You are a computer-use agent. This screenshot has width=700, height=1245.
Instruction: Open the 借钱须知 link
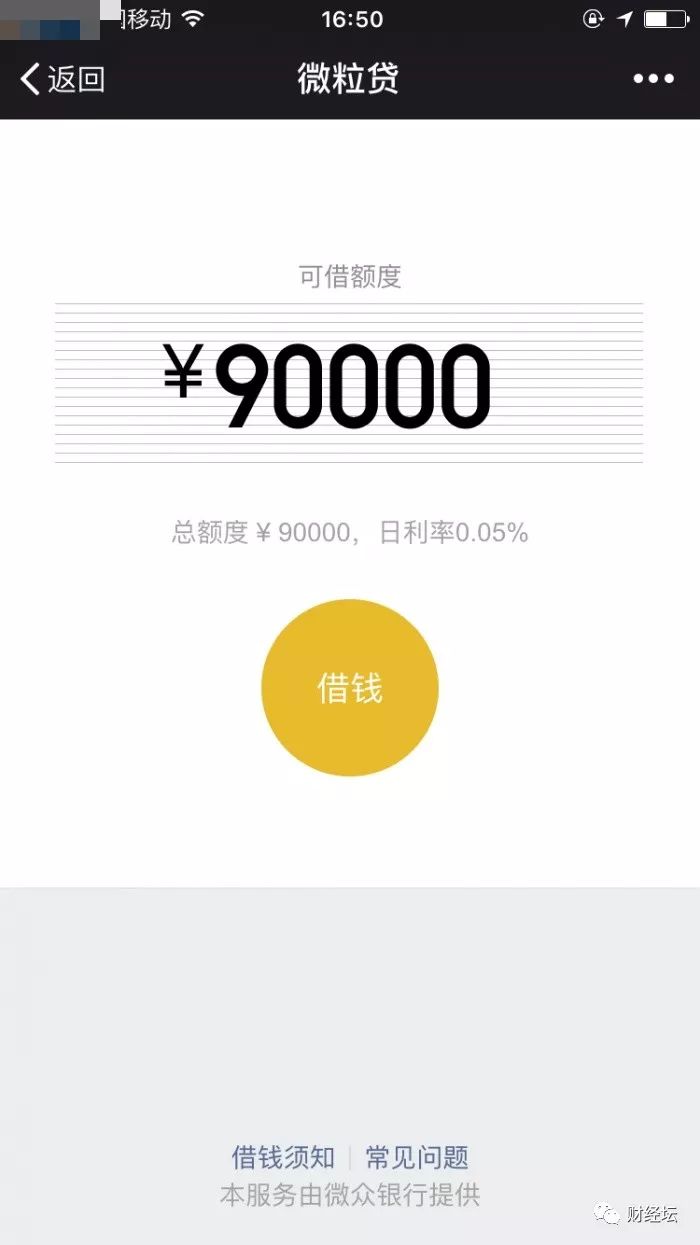click(283, 1158)
